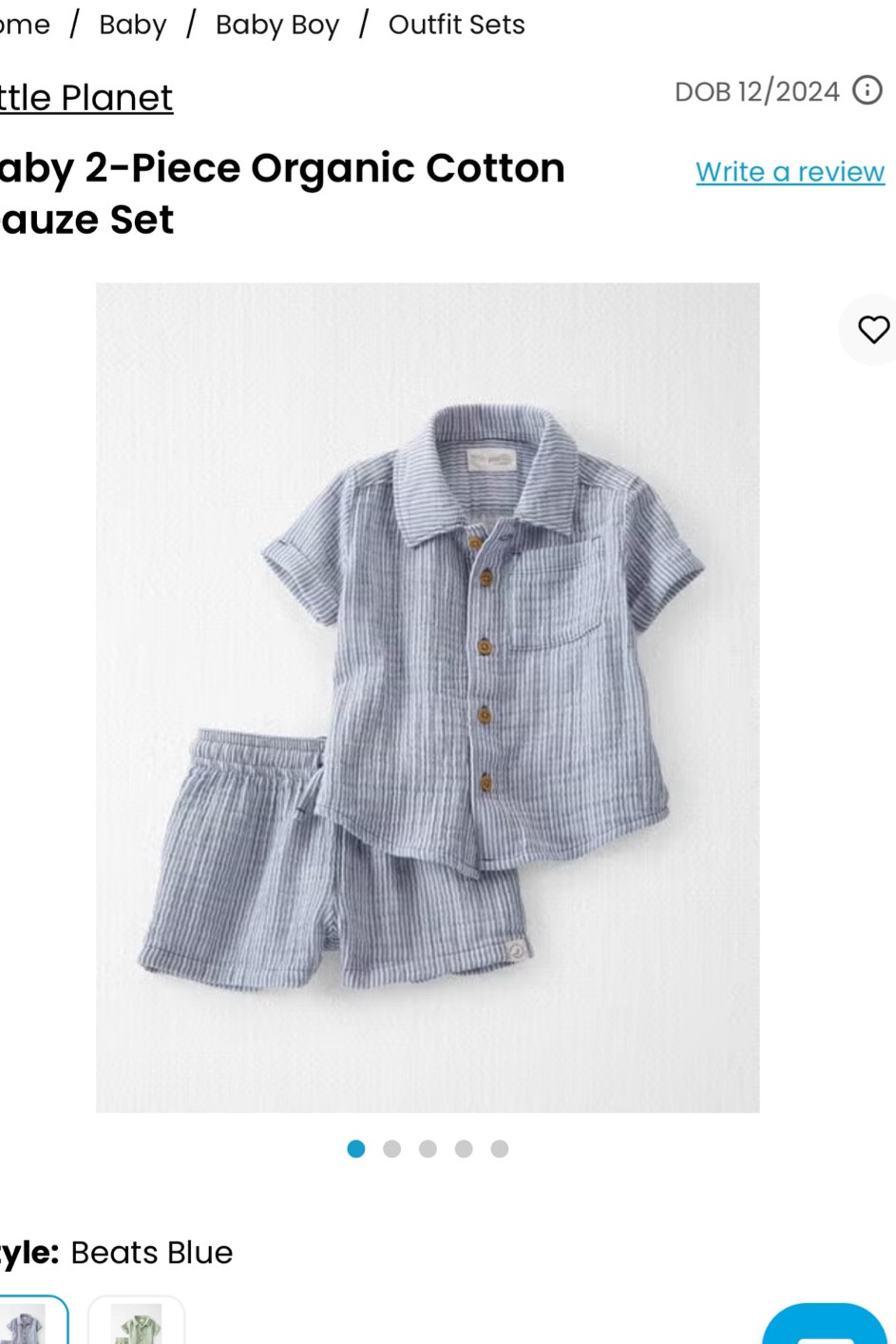The height and width of the screenshot is (1344, 896).
Task: View the main product photo
Action: 428,697
